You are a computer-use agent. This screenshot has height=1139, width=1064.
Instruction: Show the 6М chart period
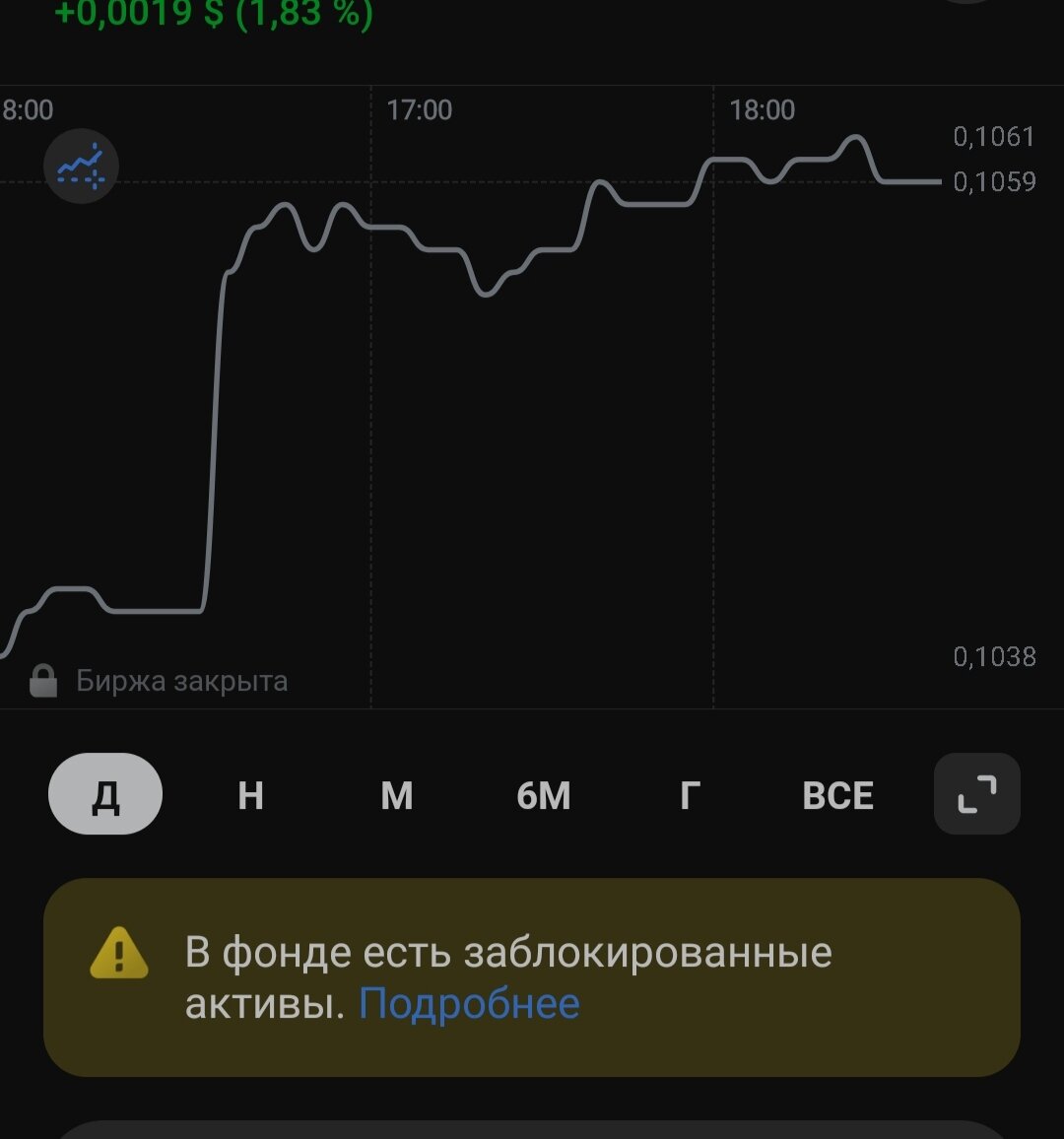click(x=544, y=795)
